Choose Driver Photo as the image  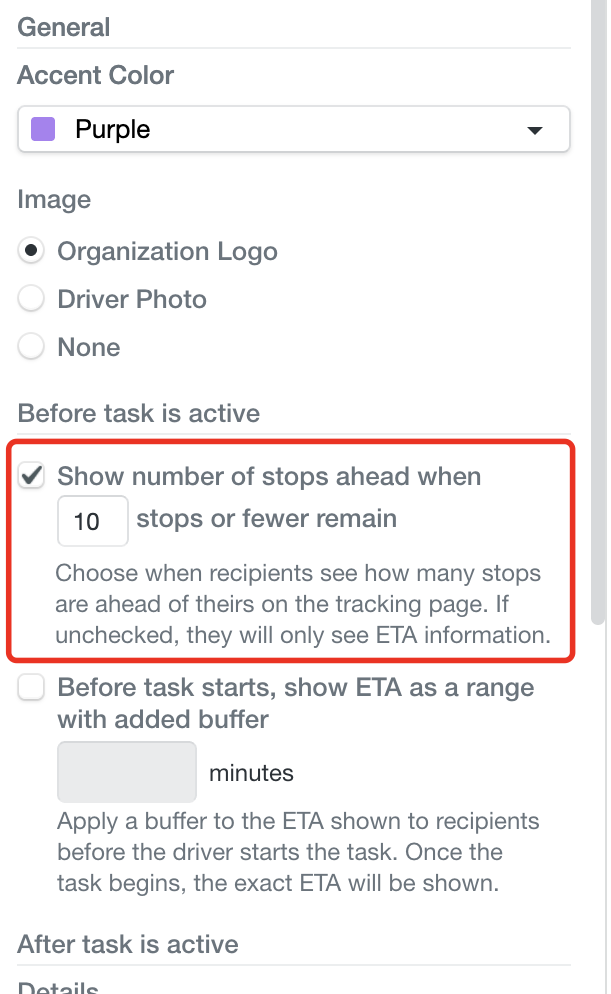pyautogui.click(x=31, y=299)
